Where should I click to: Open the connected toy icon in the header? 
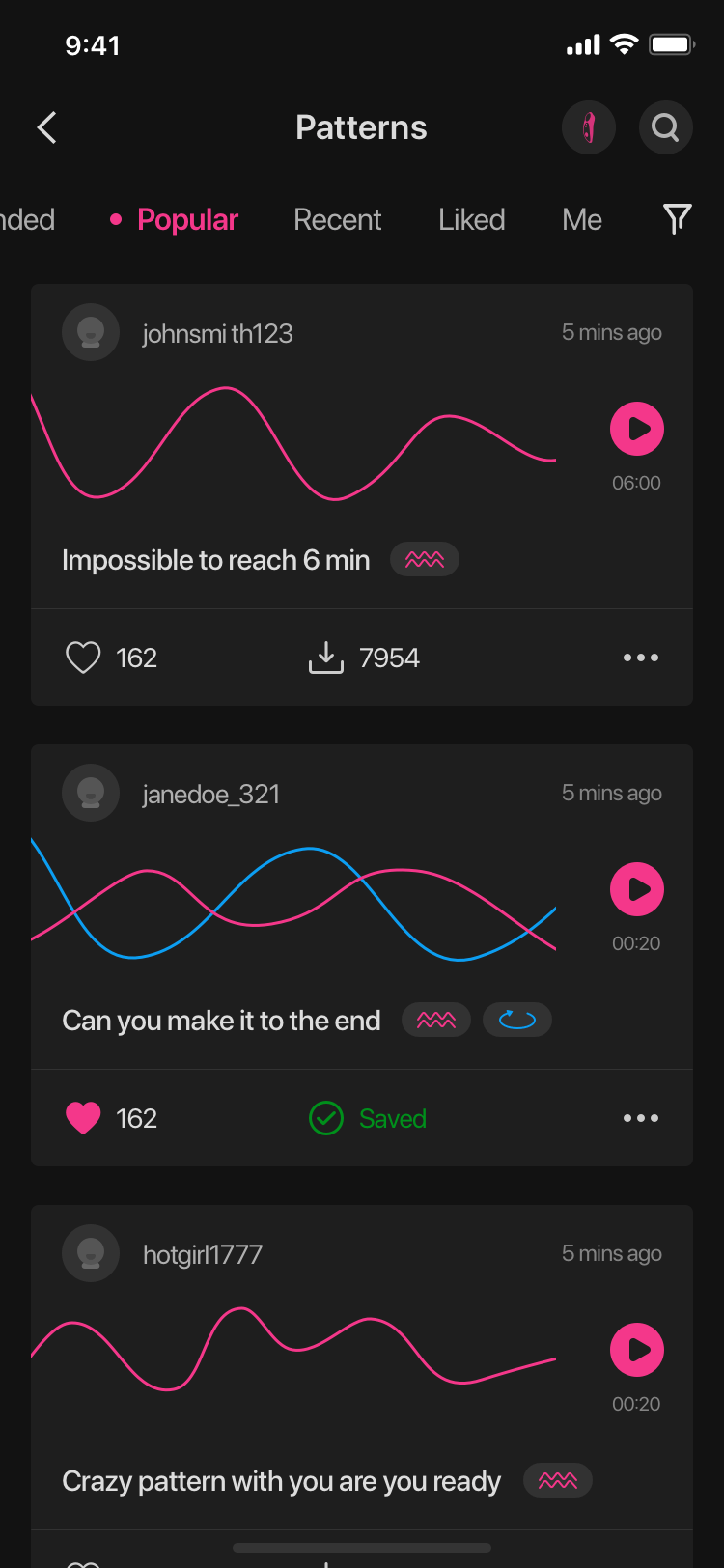(588, 127)
